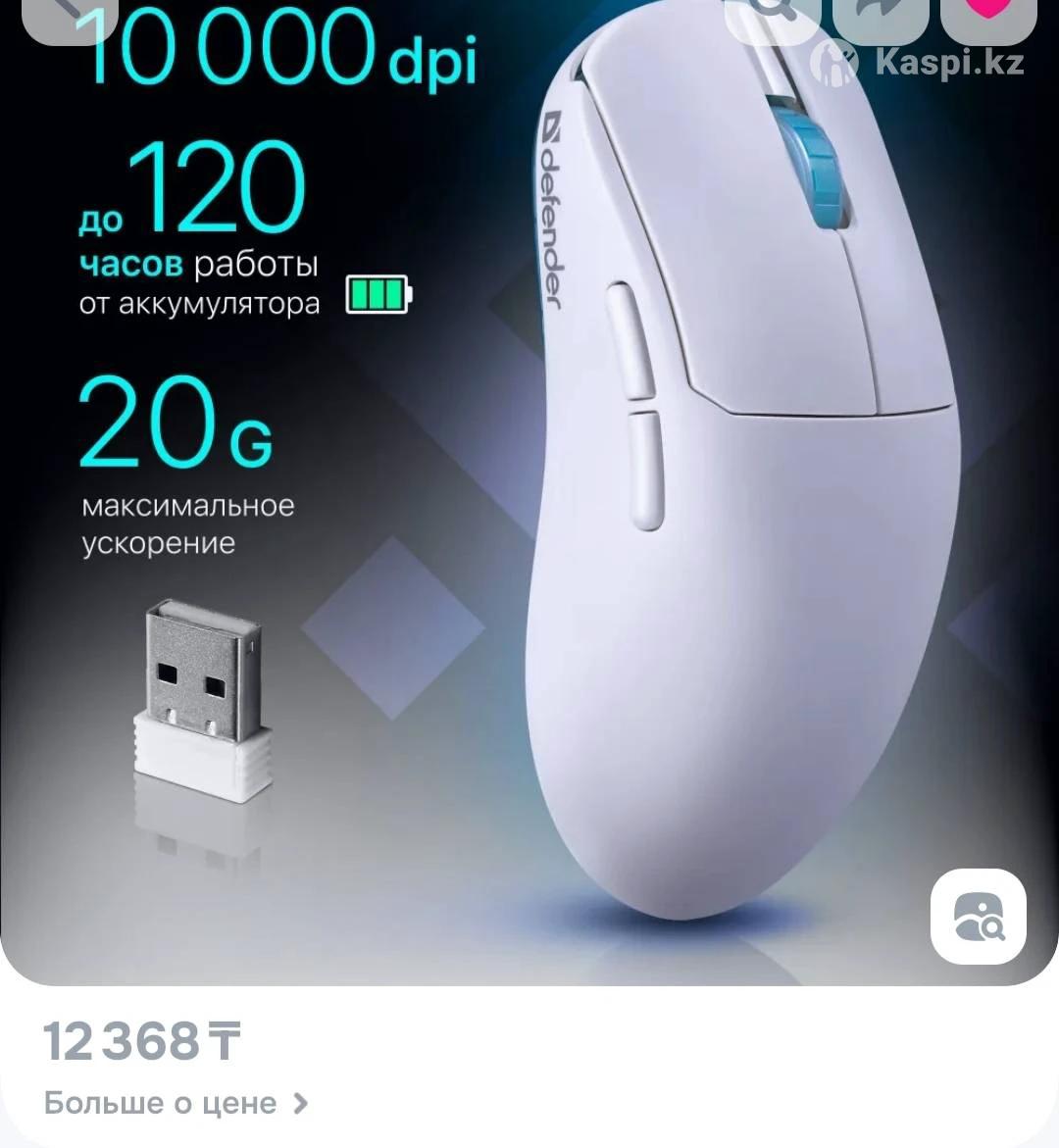Find similar items by image search
Viewport: 1059px width, 1148px height.
[978, 917]
